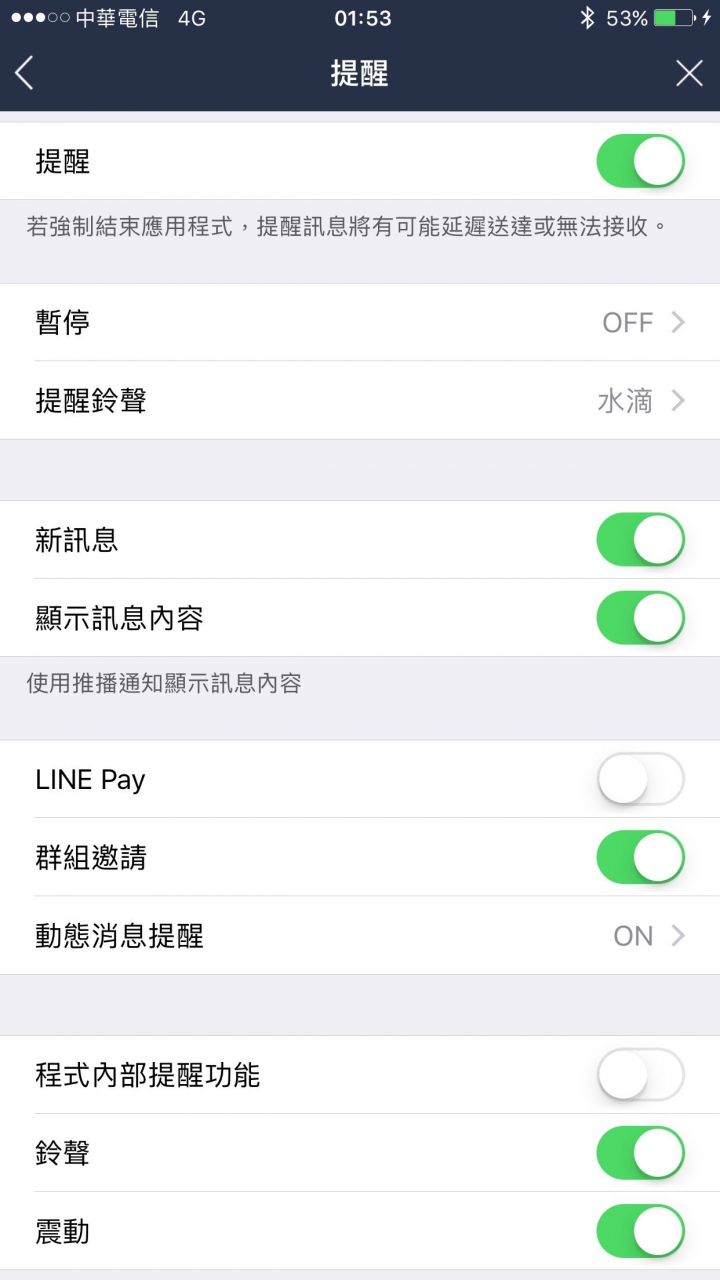720x1280 pixels.
Task: Turn off the main 提醒 switch
Action: click(x=640, y=162)
